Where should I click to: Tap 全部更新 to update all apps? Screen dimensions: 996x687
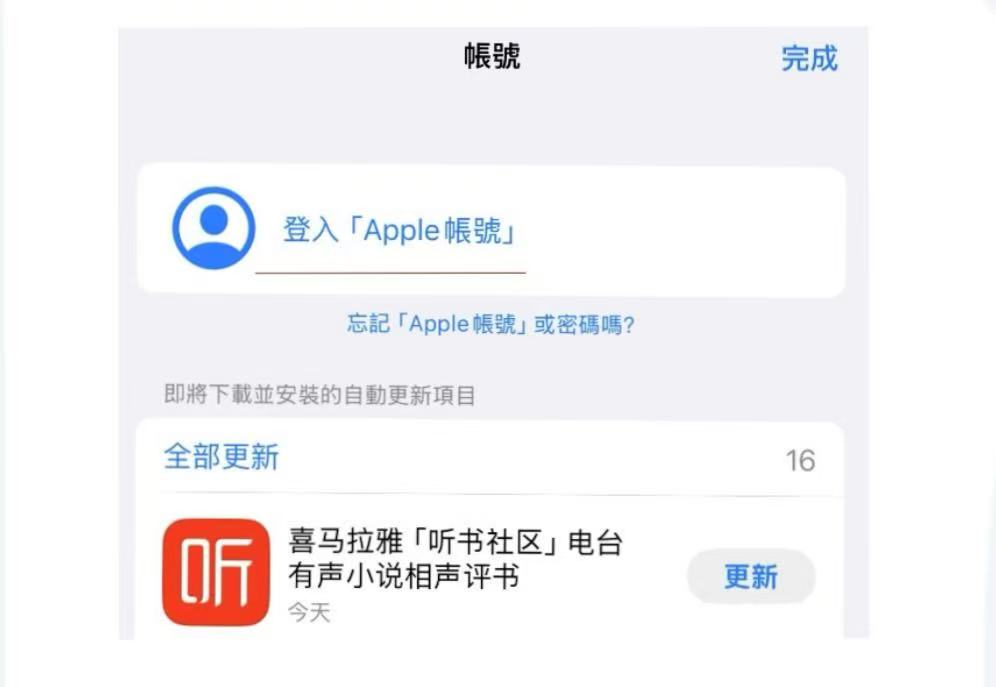click(221, 457)
